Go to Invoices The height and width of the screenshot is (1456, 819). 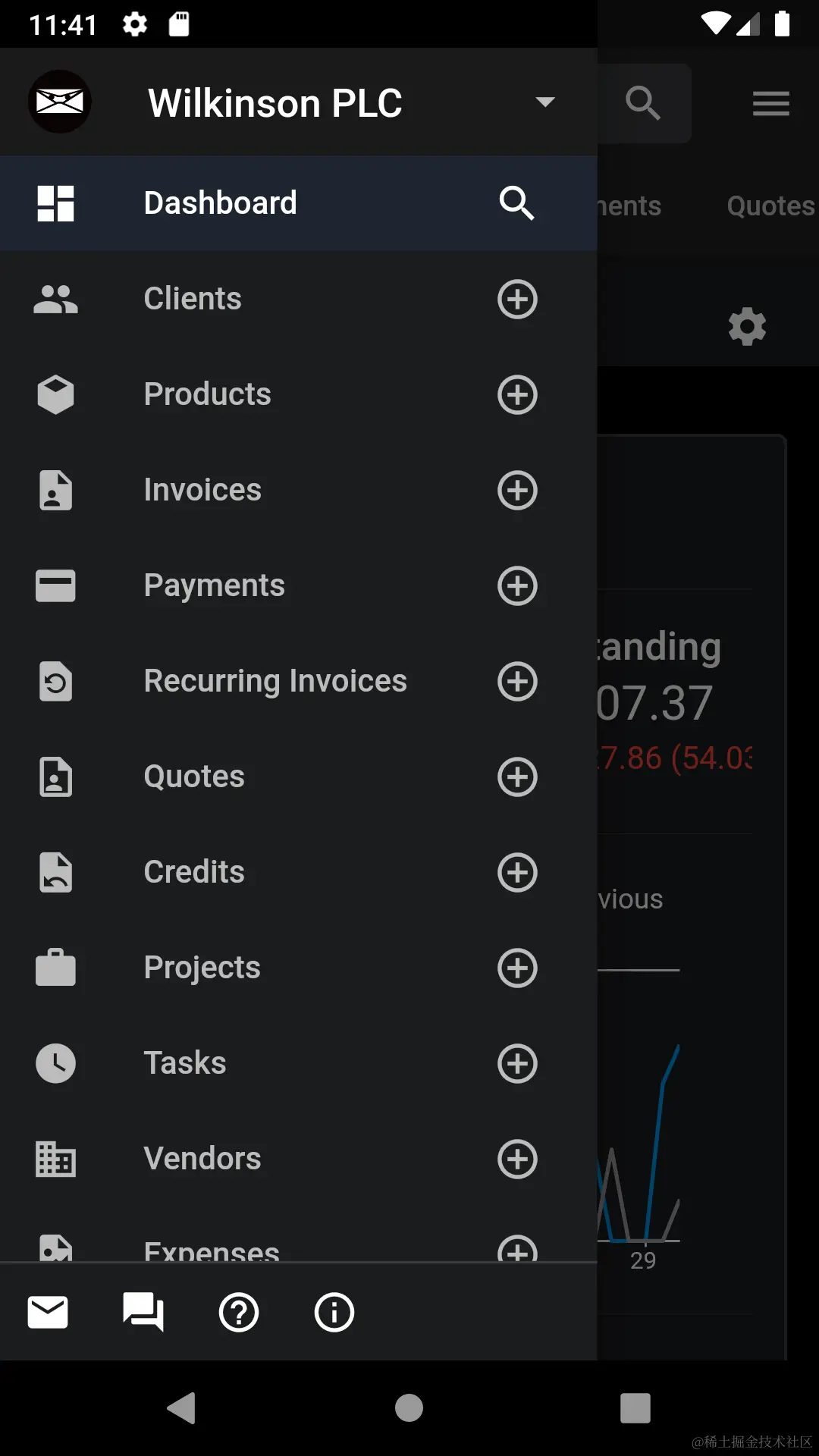point(202,490)
